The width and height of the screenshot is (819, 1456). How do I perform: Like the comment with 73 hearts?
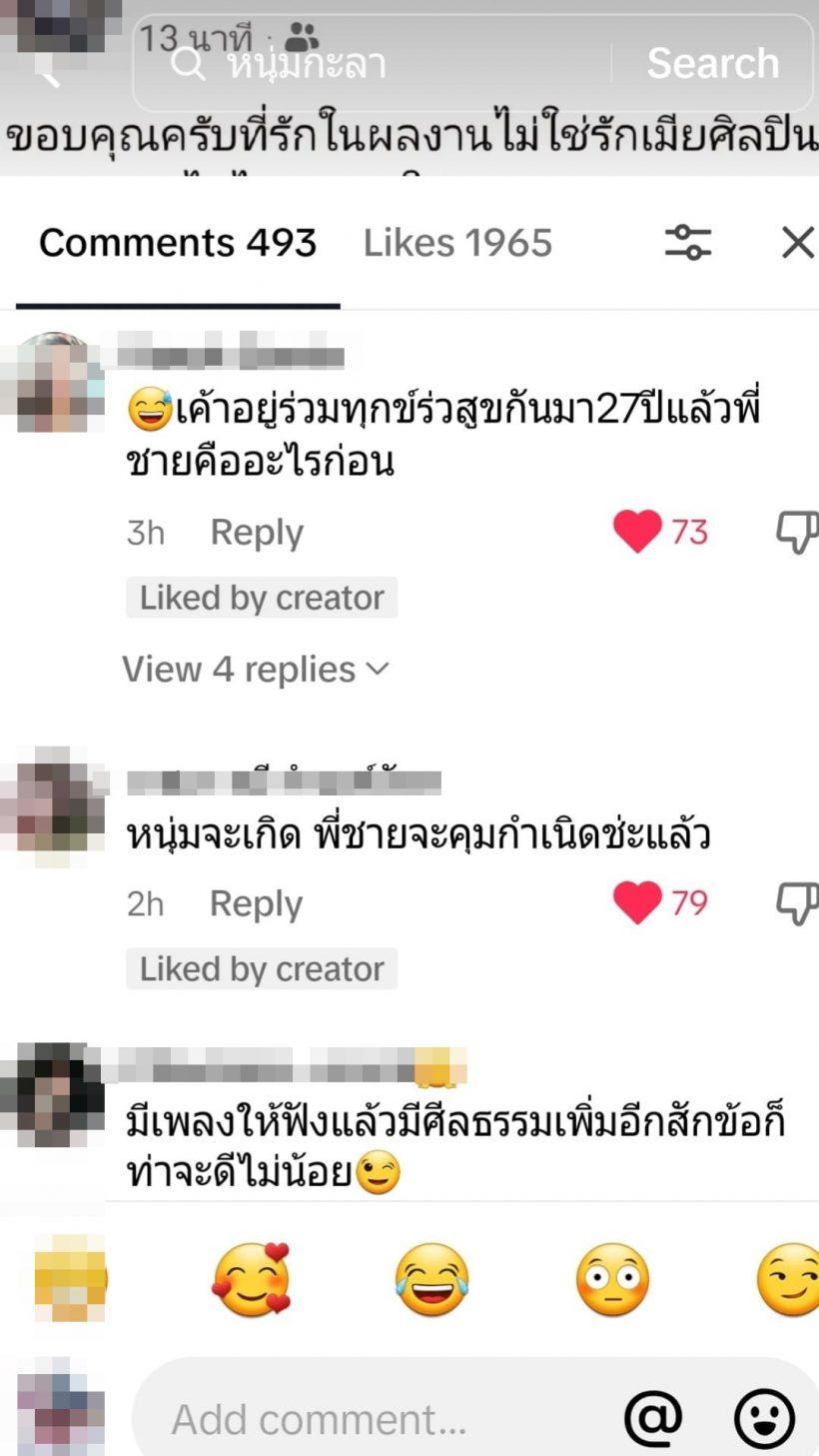637,532
